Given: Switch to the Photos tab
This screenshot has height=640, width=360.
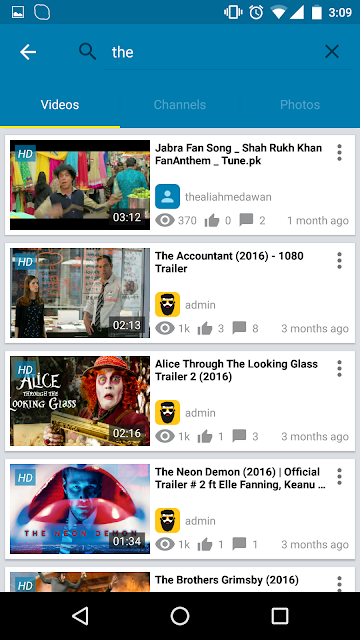Looking at the screenshot, I should (300, 104).
